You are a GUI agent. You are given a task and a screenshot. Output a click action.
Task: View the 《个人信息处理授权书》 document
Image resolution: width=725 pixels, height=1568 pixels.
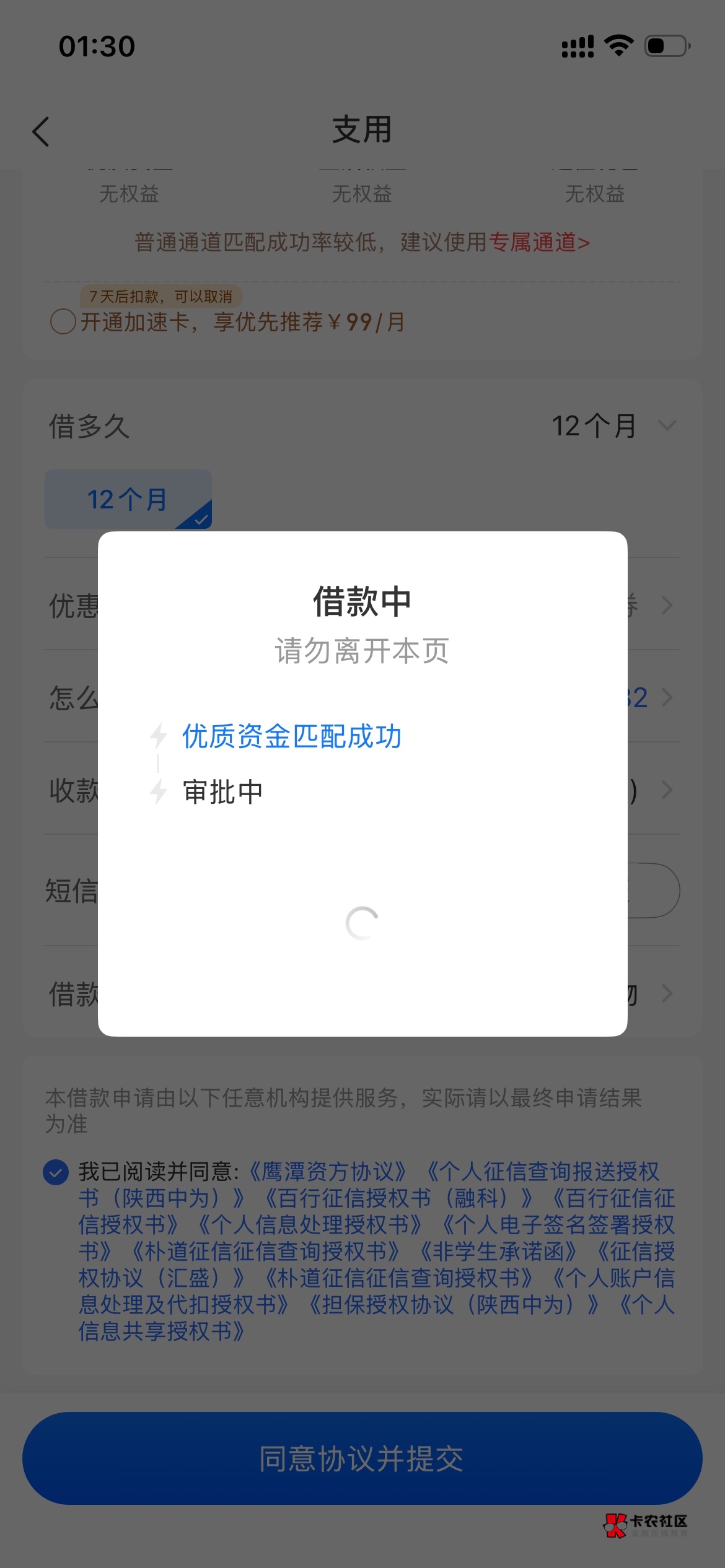click(x=310, y=1225)
